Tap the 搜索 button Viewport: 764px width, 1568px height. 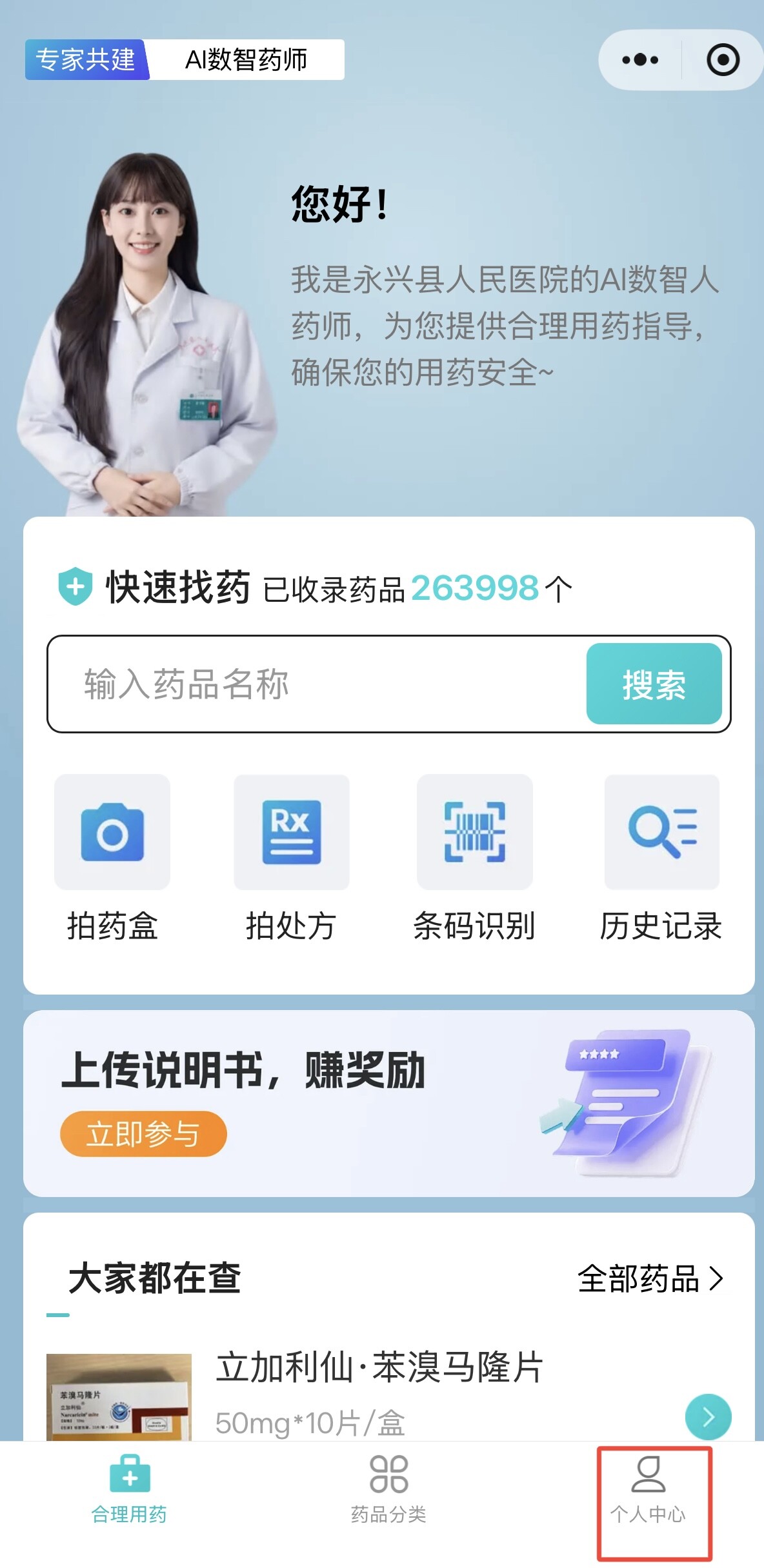pyautogui.click(x=654, y=684)
